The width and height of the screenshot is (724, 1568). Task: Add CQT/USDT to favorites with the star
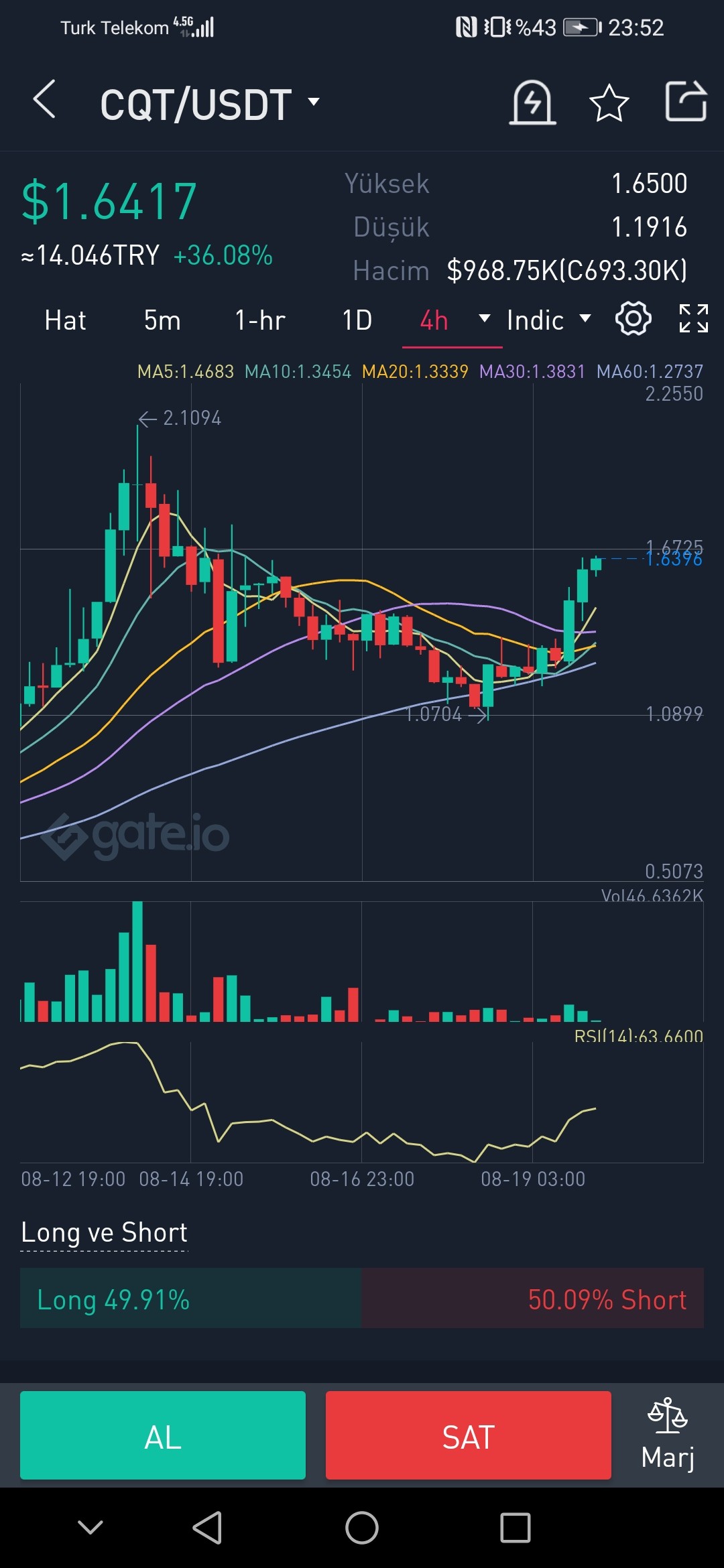point(609,103)
